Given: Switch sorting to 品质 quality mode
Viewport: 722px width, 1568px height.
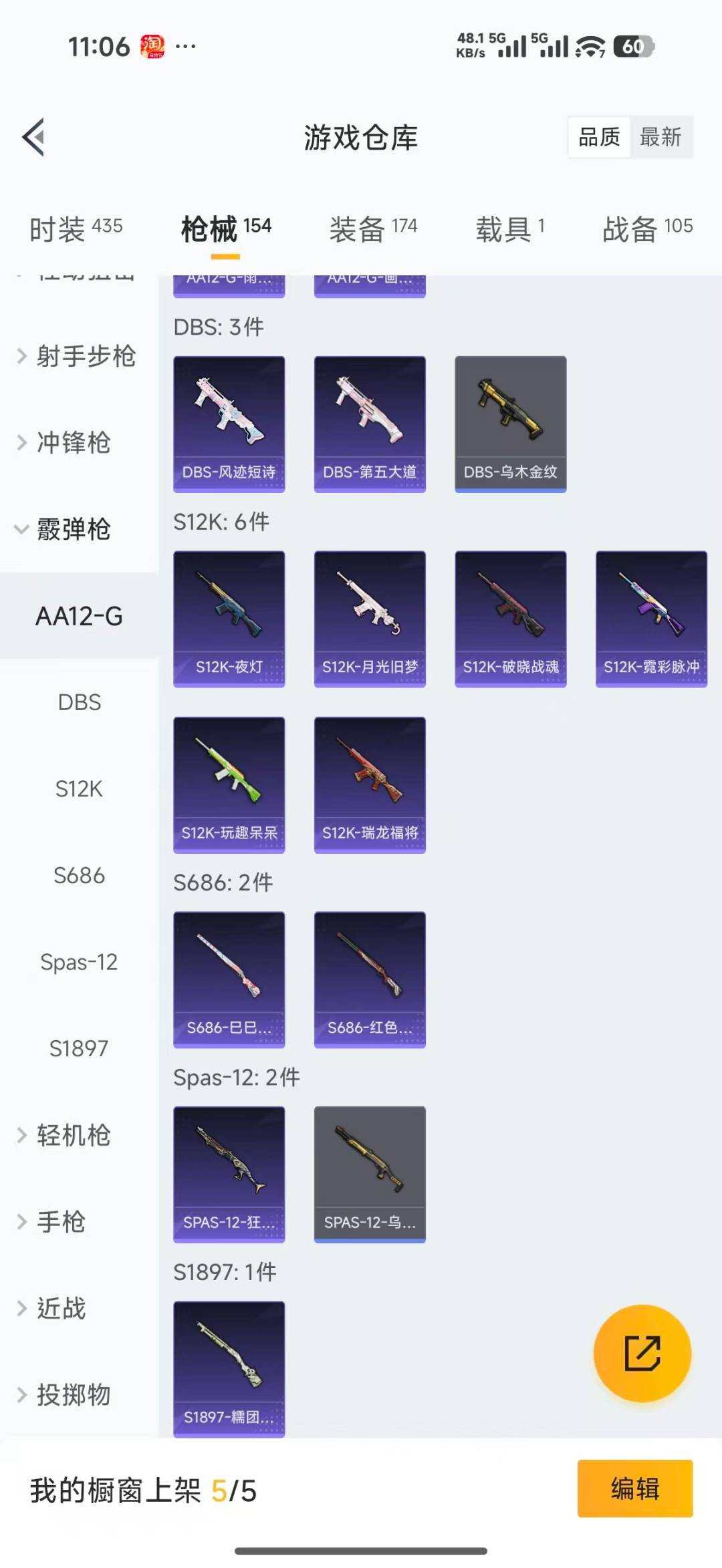Looking at the screenshot, I should [598, 138].
